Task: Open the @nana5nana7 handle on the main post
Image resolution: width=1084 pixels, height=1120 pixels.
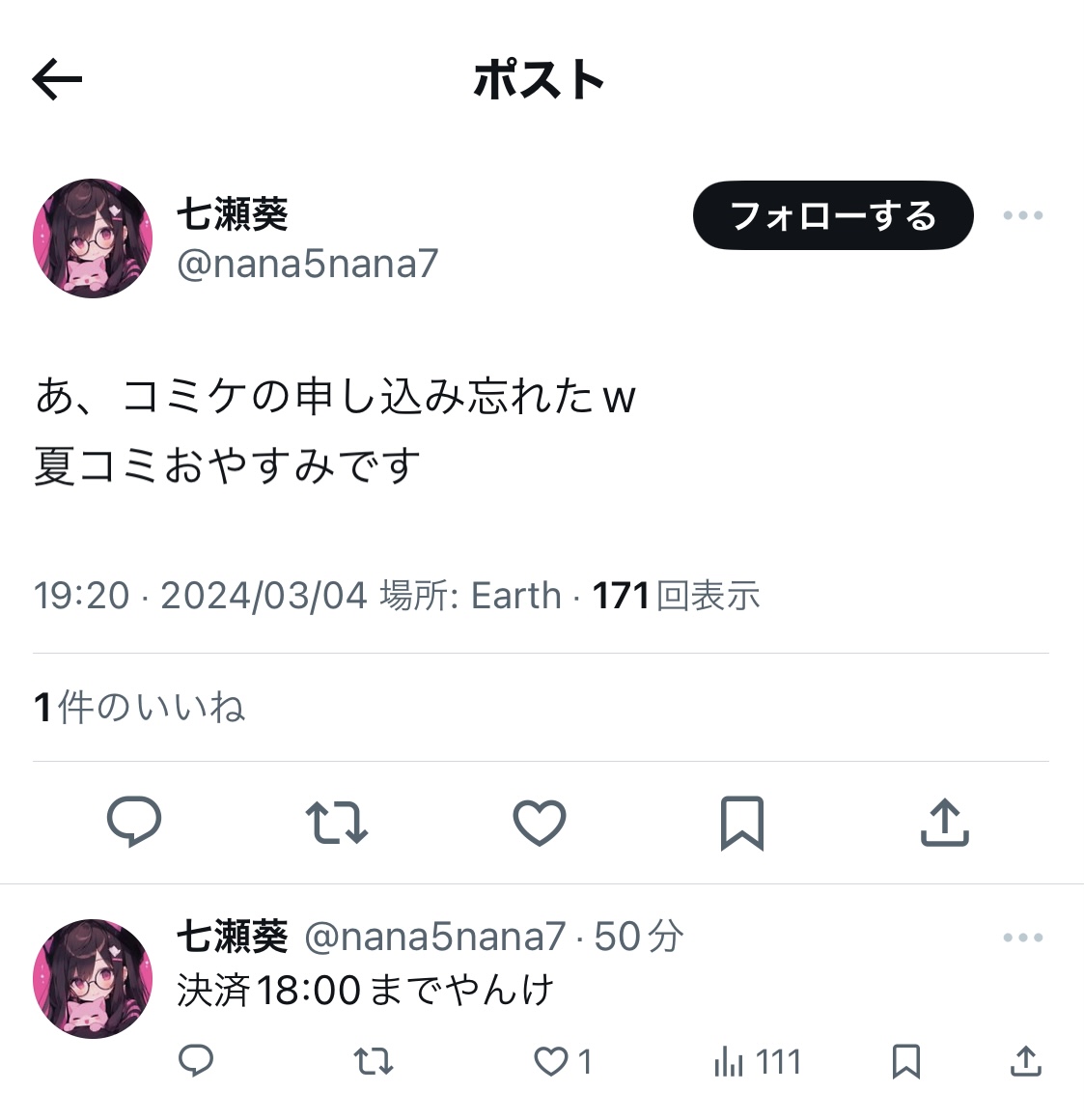Action: [307, 264]
